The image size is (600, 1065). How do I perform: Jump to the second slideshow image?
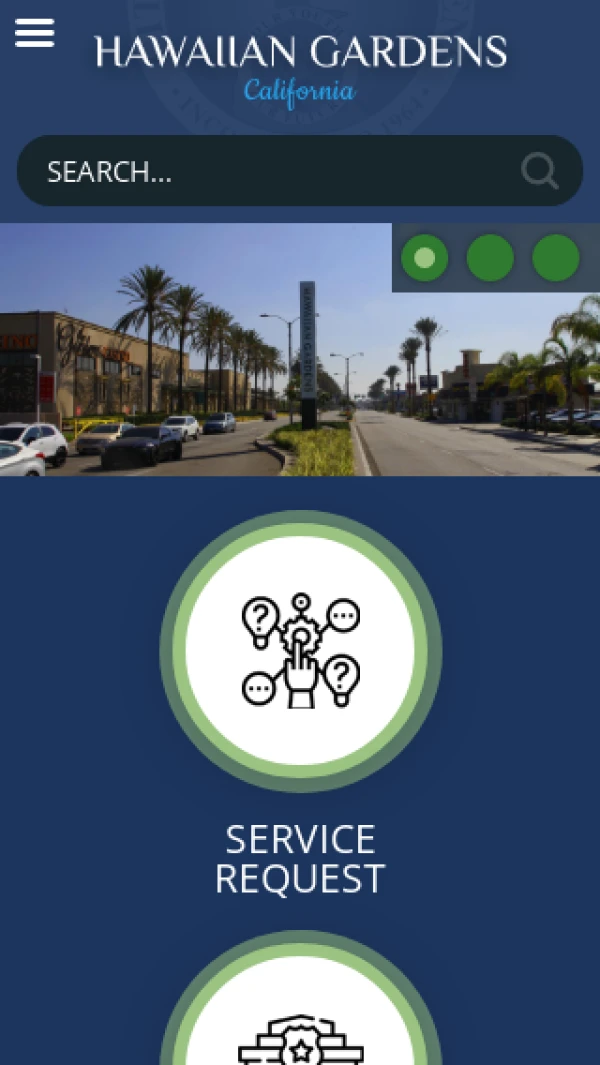click(490, 258)
